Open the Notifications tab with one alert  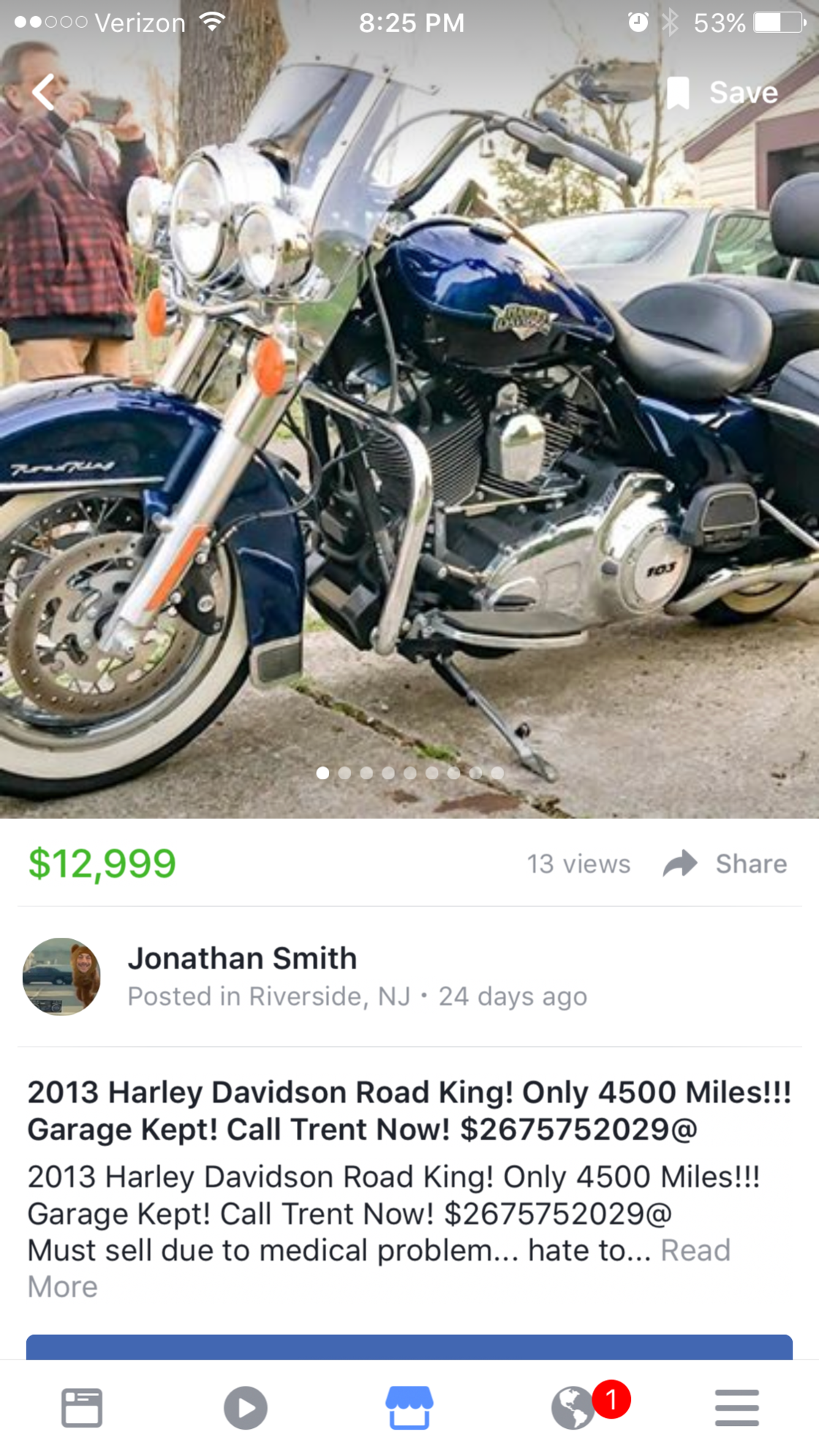point(575,1407)
